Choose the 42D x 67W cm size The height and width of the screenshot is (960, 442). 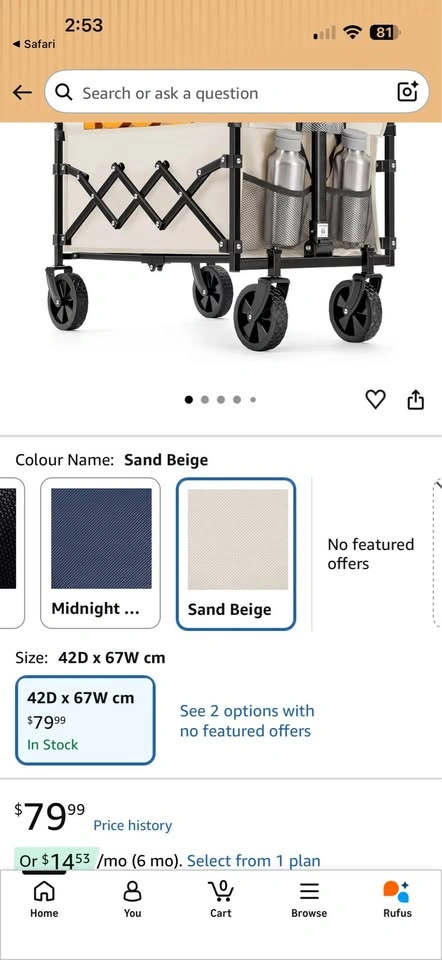point(85,721)
